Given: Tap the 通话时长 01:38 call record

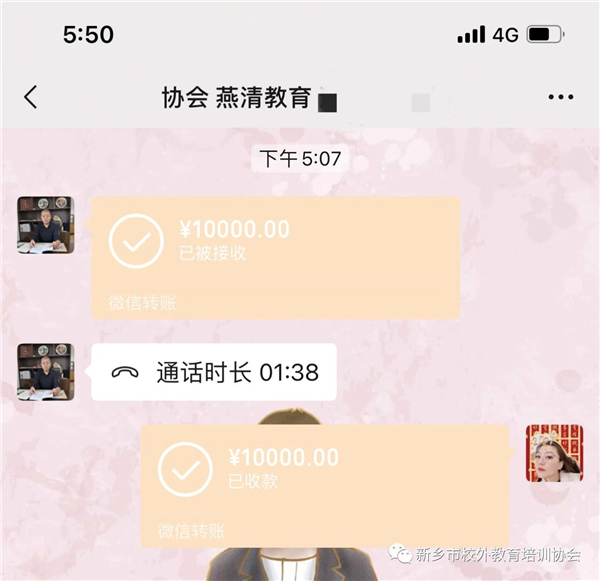Looking at the screenshot, I should (213, 373).
